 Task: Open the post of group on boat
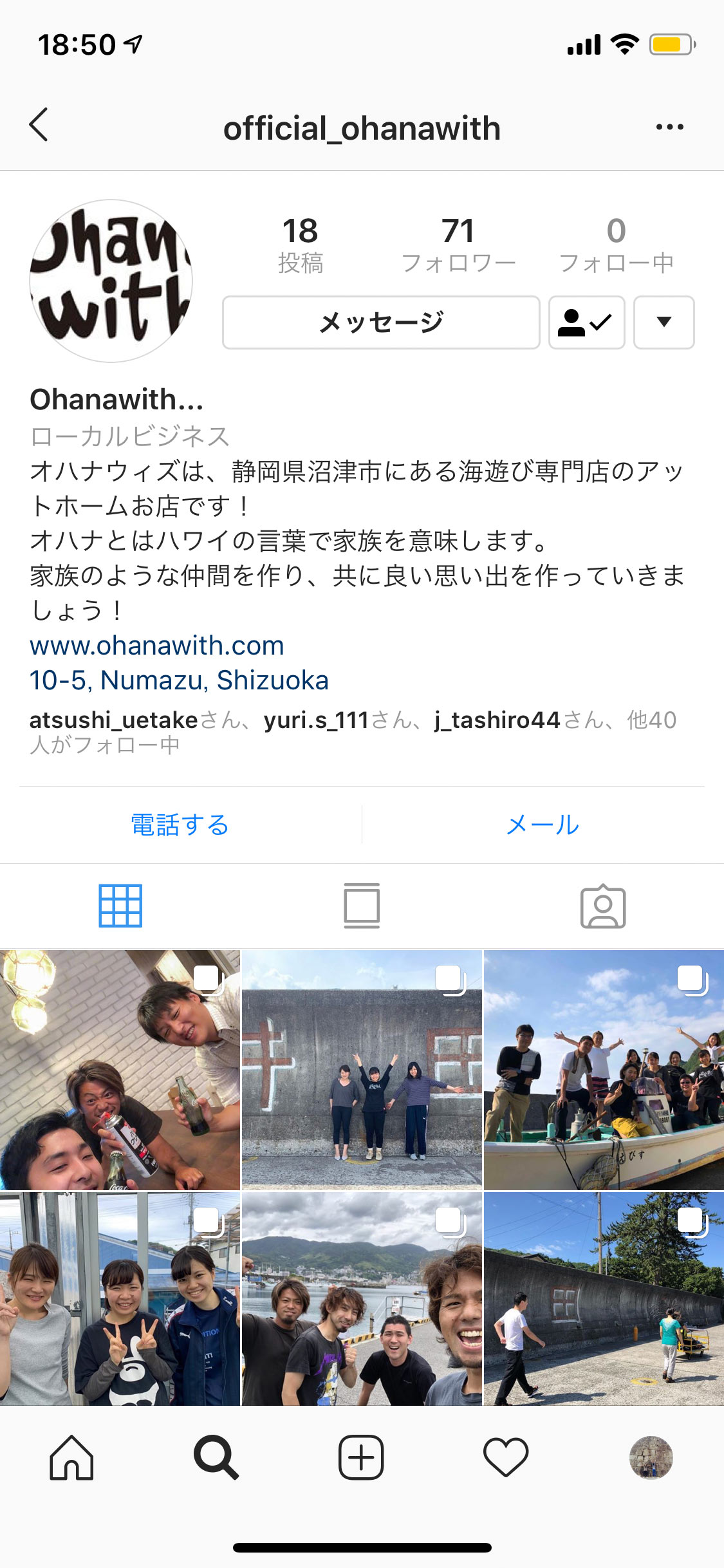coord(604,1070)
